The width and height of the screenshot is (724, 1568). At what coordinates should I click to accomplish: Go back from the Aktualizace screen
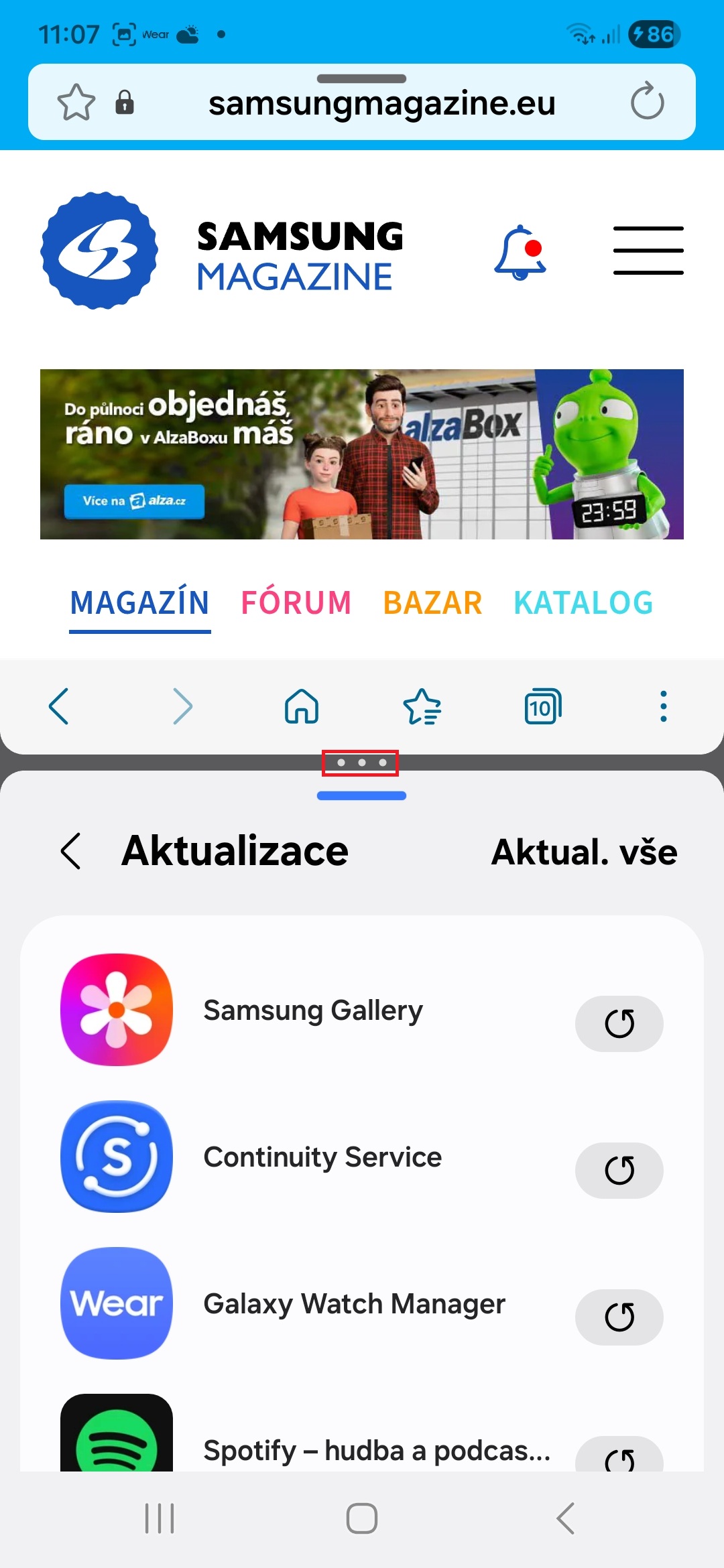pos(71,851)
